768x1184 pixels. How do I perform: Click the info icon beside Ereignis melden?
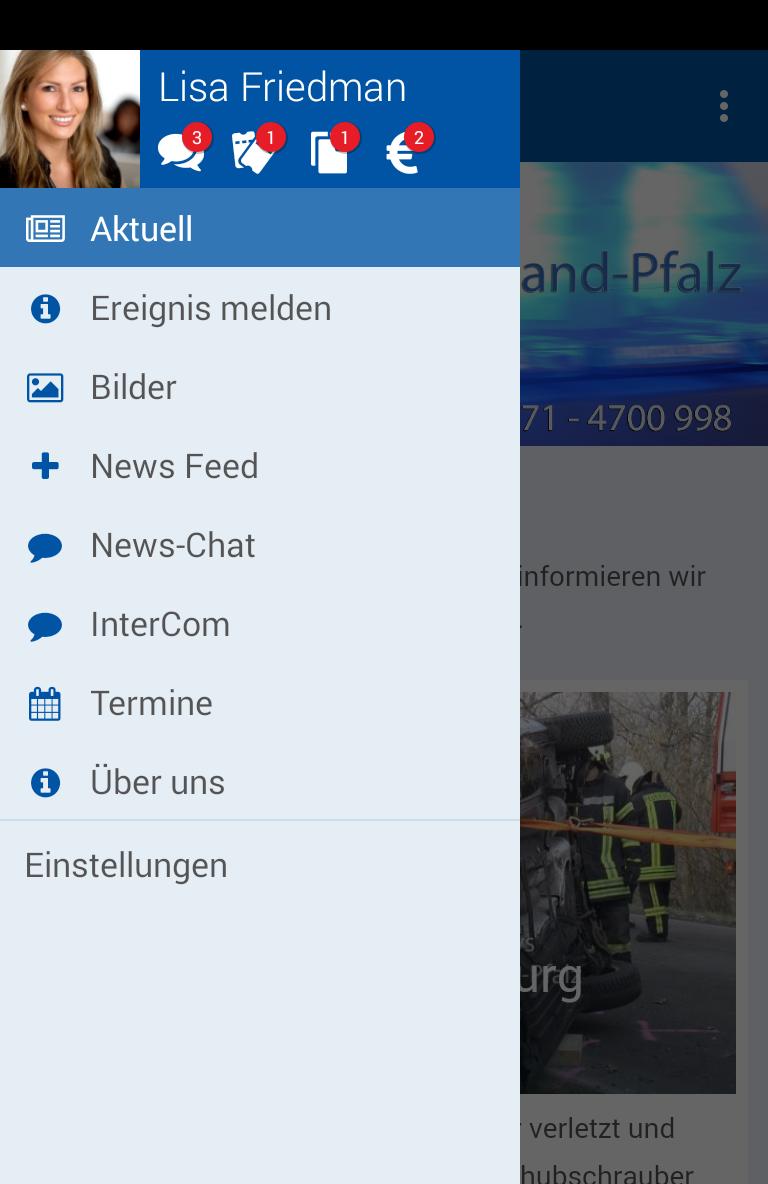point(44,308)
